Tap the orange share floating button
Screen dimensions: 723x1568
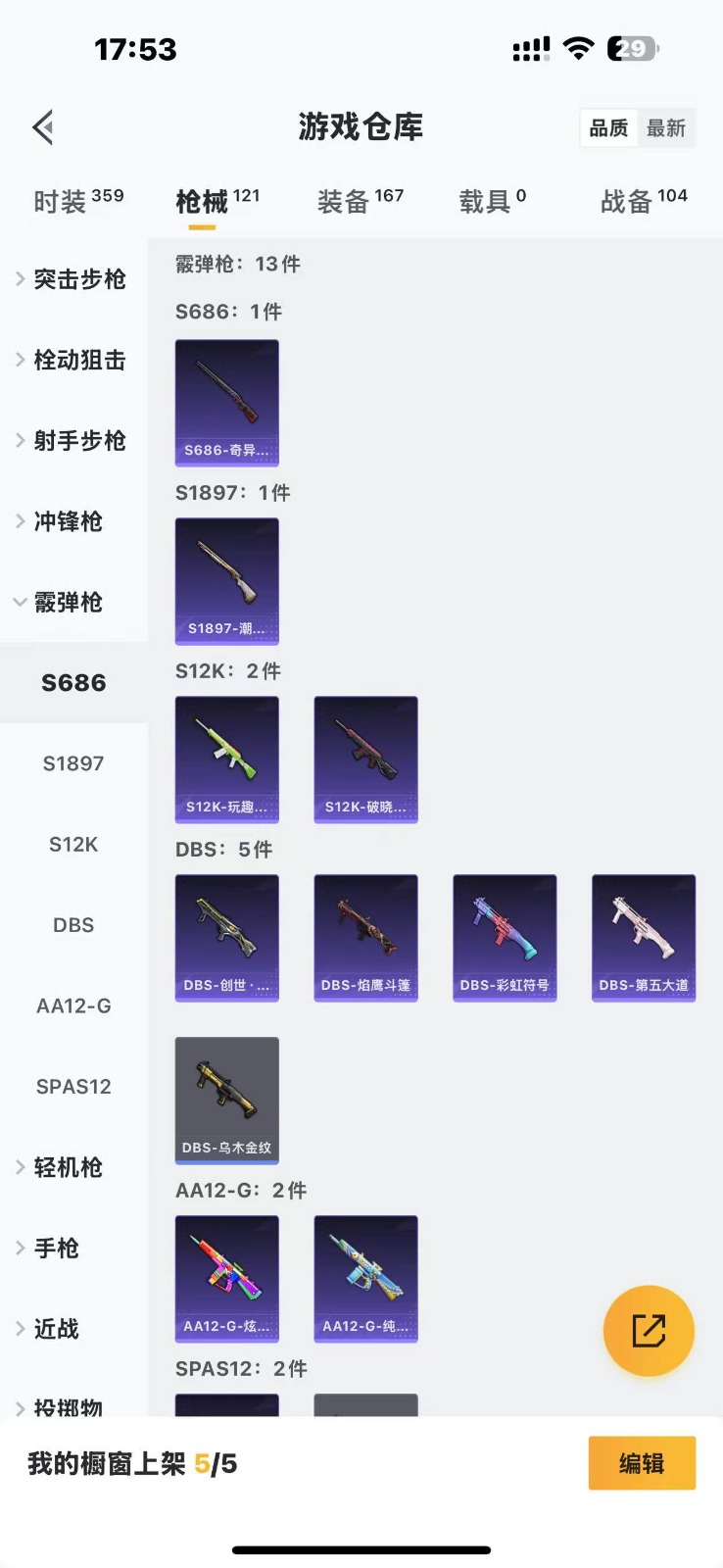coord(649,1331)
